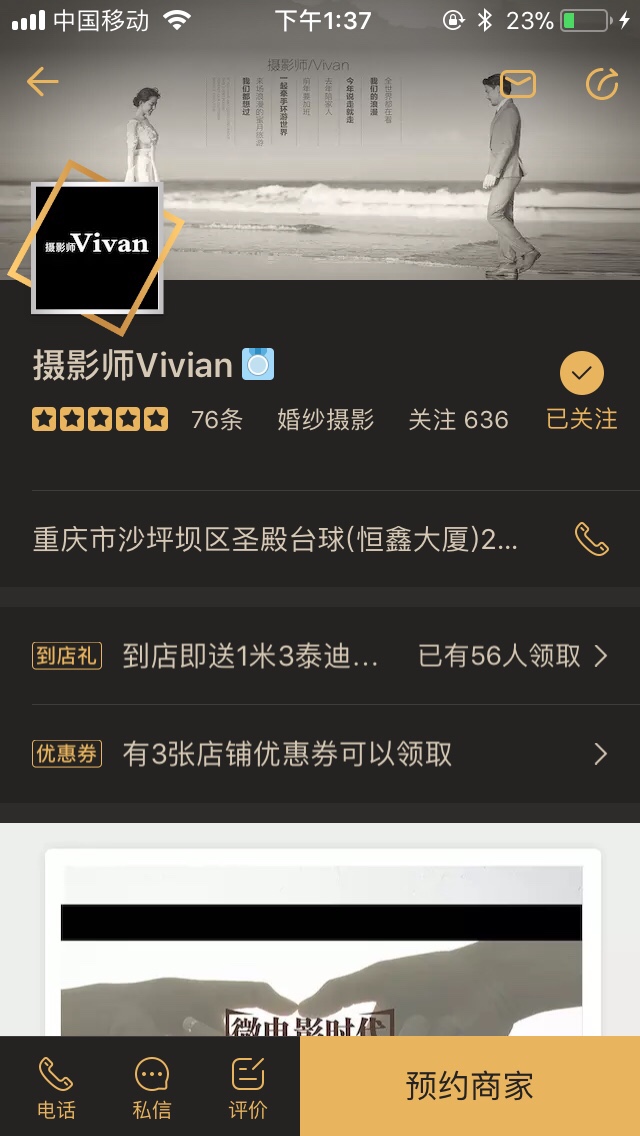Go back using the arrow icon
Screen dimensions: 640x1136
coord(42,82)
